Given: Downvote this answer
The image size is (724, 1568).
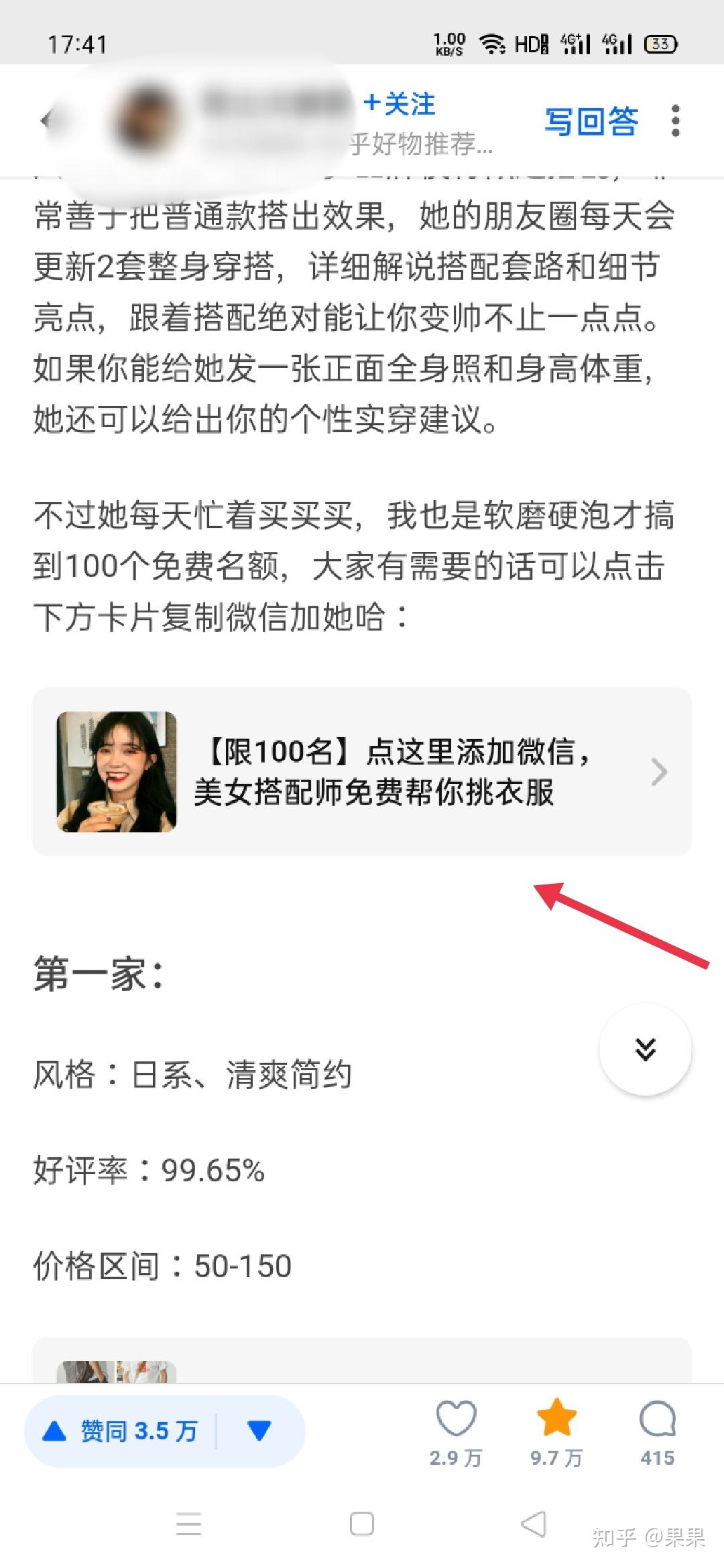Looking at the screenshot, I should pos(259,1431).
